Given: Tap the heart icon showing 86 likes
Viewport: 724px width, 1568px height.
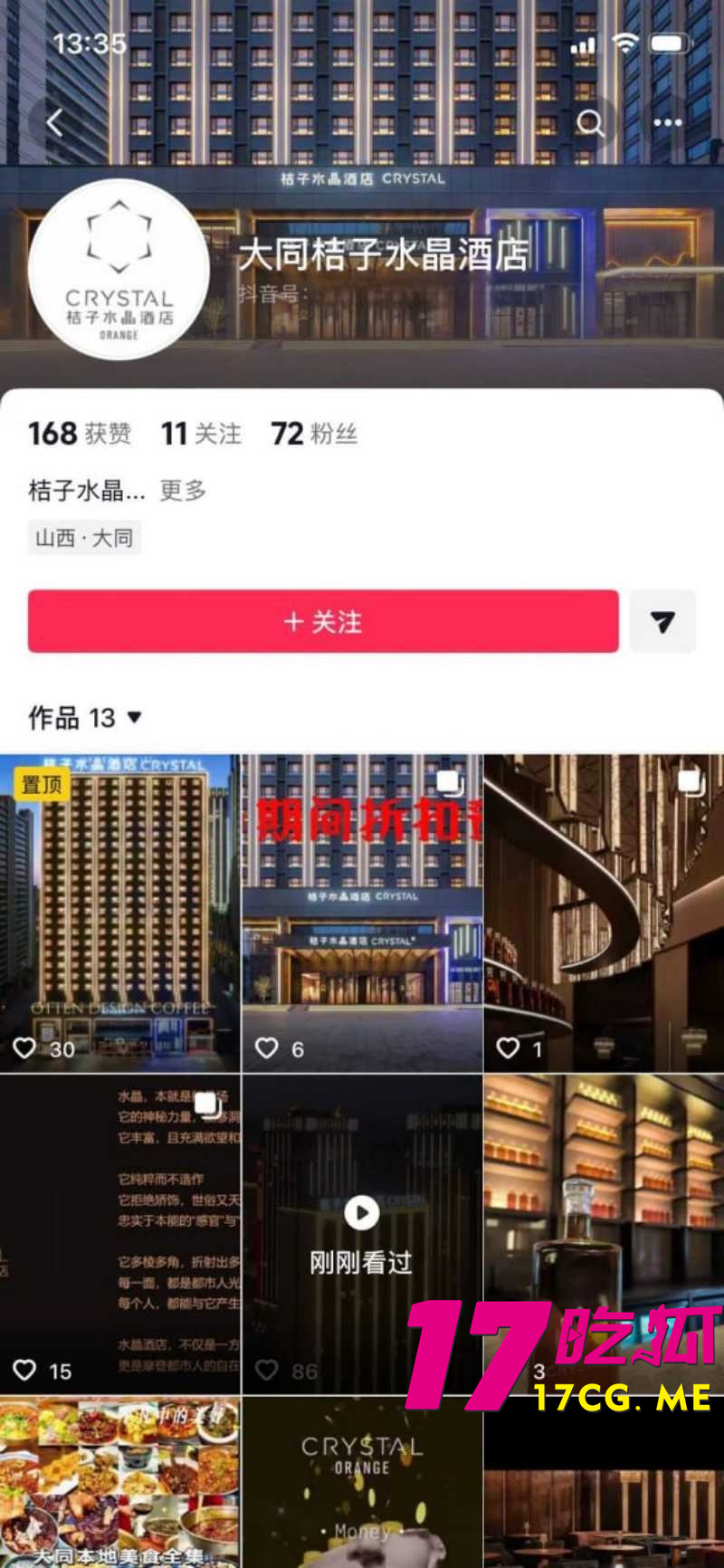Looking at the screenshot, I should pos(267,1370).
